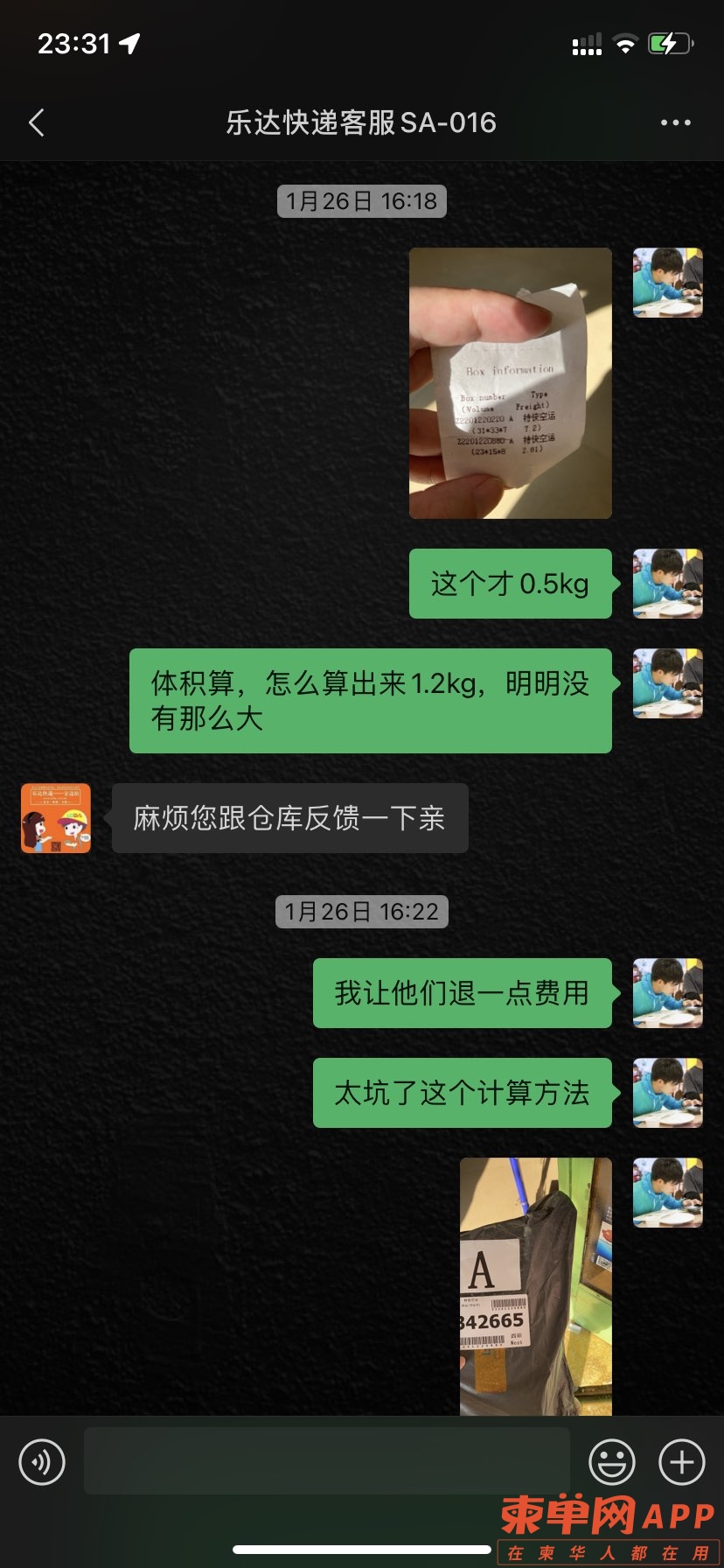This screenshot has height=1568, width=724.
Task: Open the plus attachment menu
Action: [x=681, y=1461]
